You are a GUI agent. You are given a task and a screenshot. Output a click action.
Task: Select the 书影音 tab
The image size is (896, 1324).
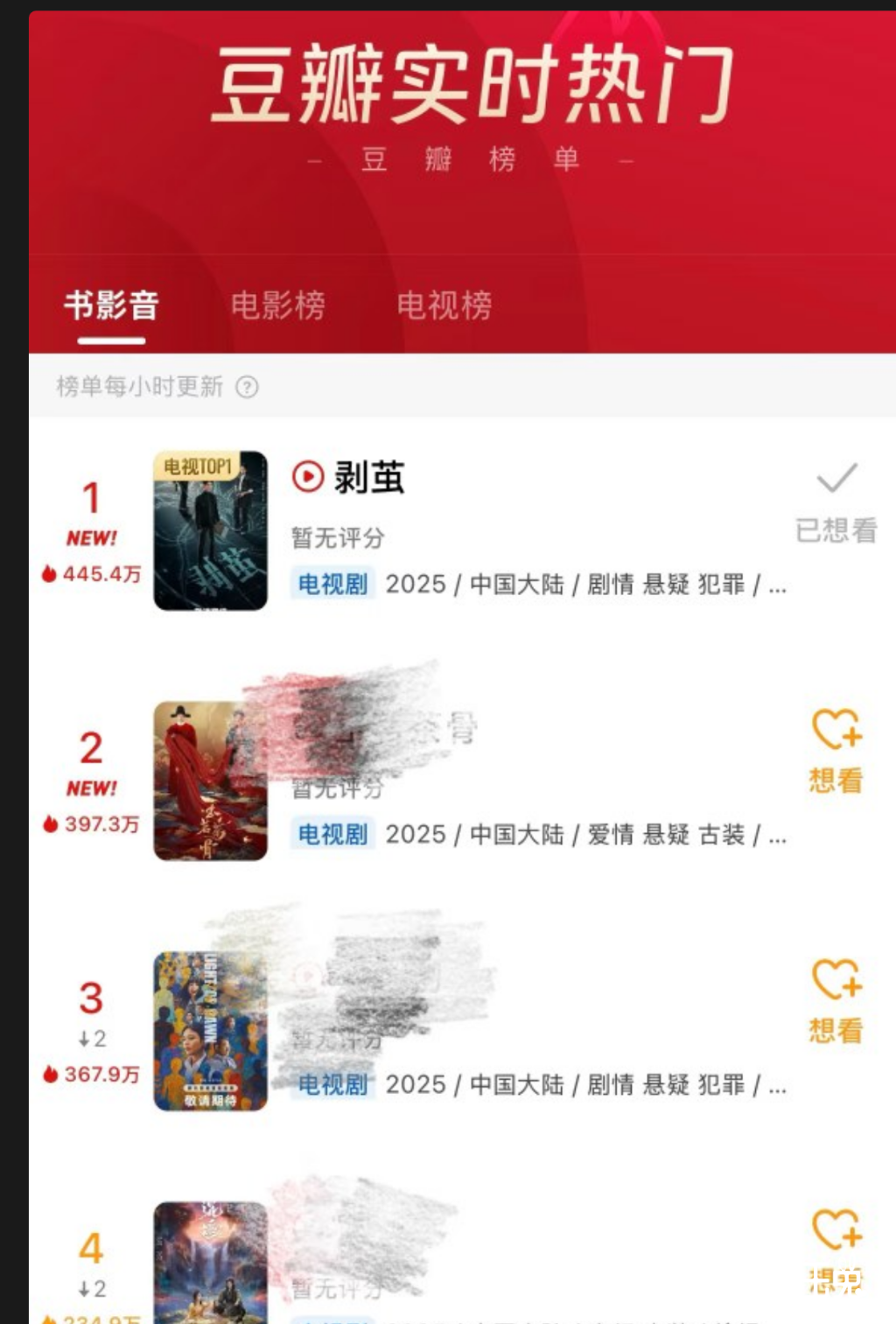(113, 304)
